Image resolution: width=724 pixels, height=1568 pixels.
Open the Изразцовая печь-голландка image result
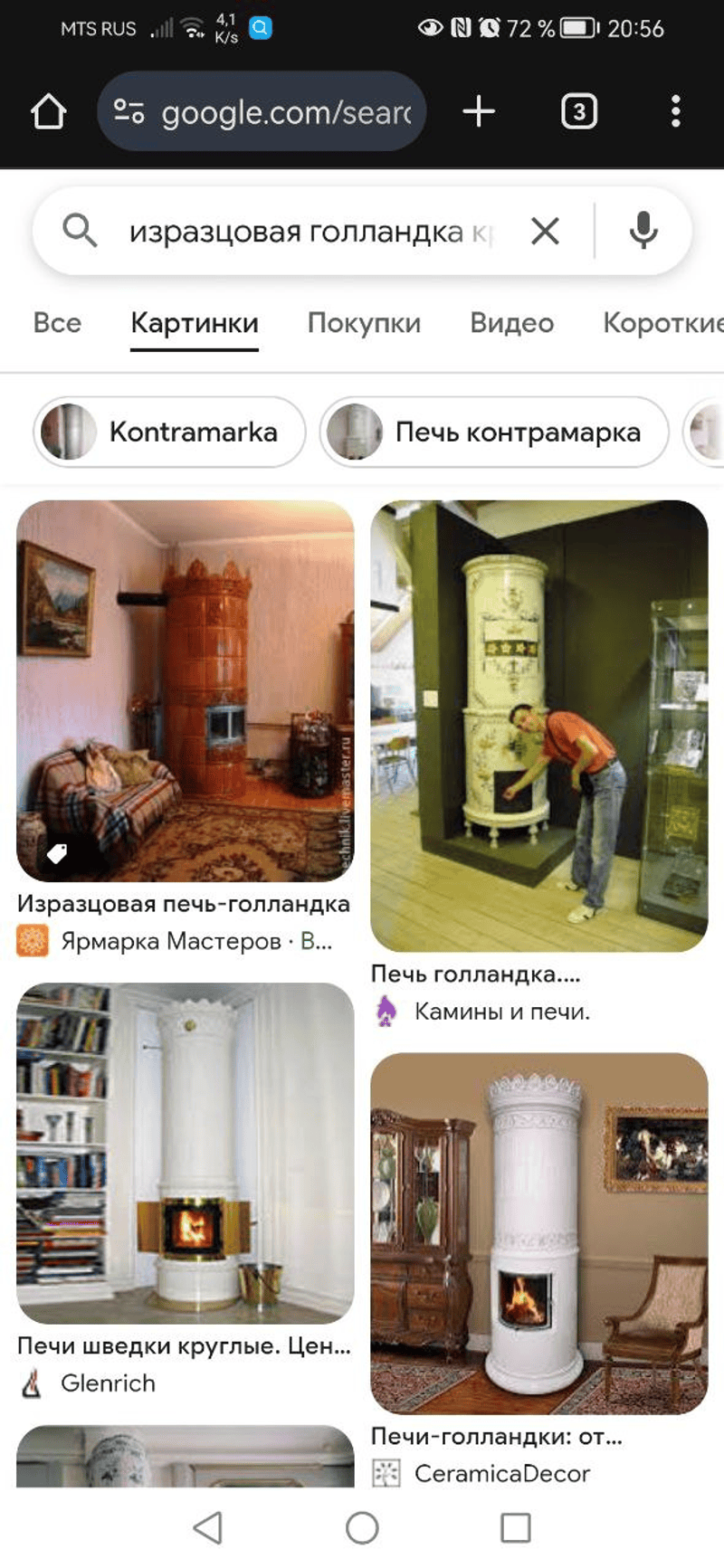tap(186, 691)
